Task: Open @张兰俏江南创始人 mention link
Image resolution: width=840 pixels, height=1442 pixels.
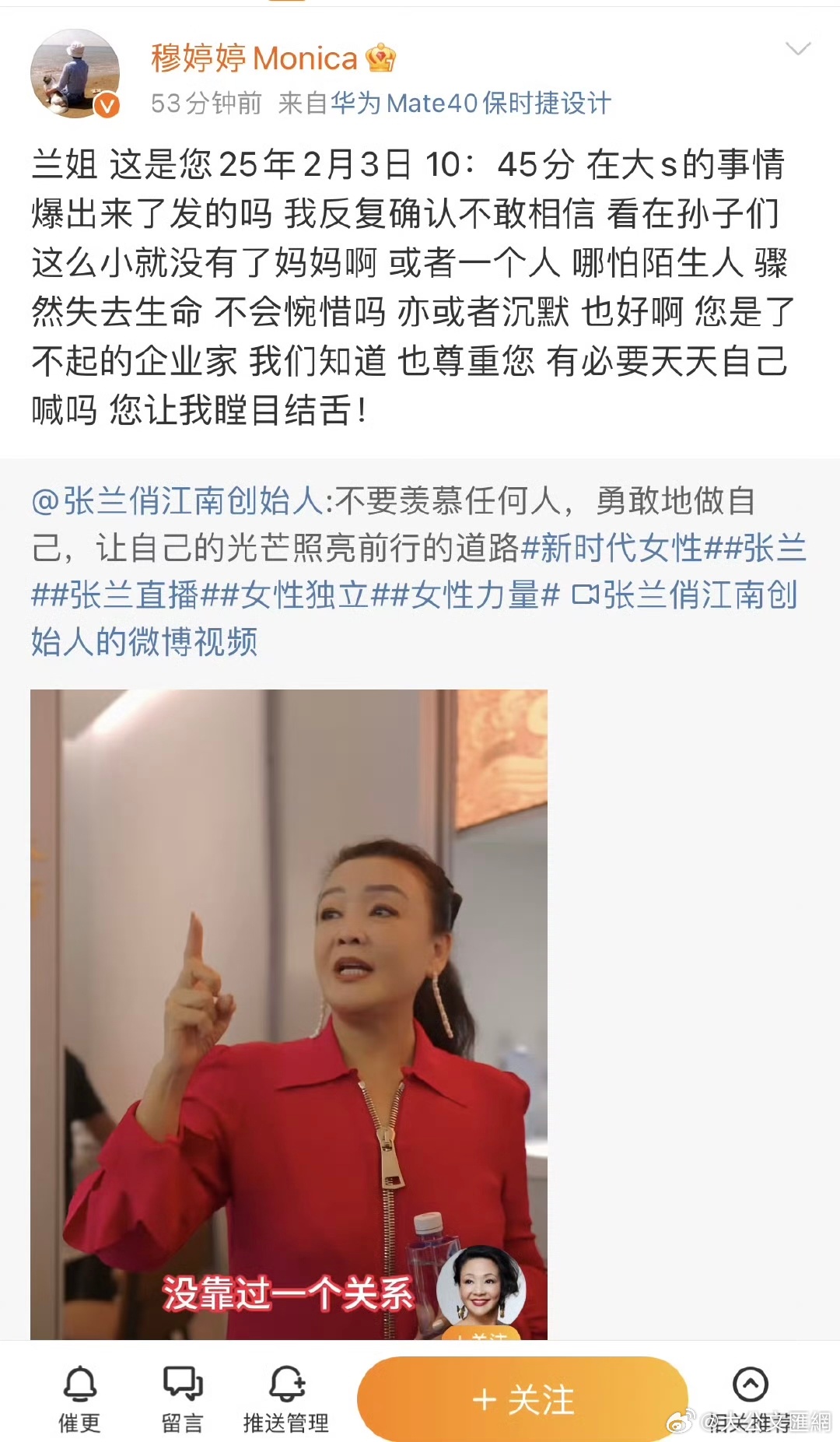Action: tap(177, 501)
